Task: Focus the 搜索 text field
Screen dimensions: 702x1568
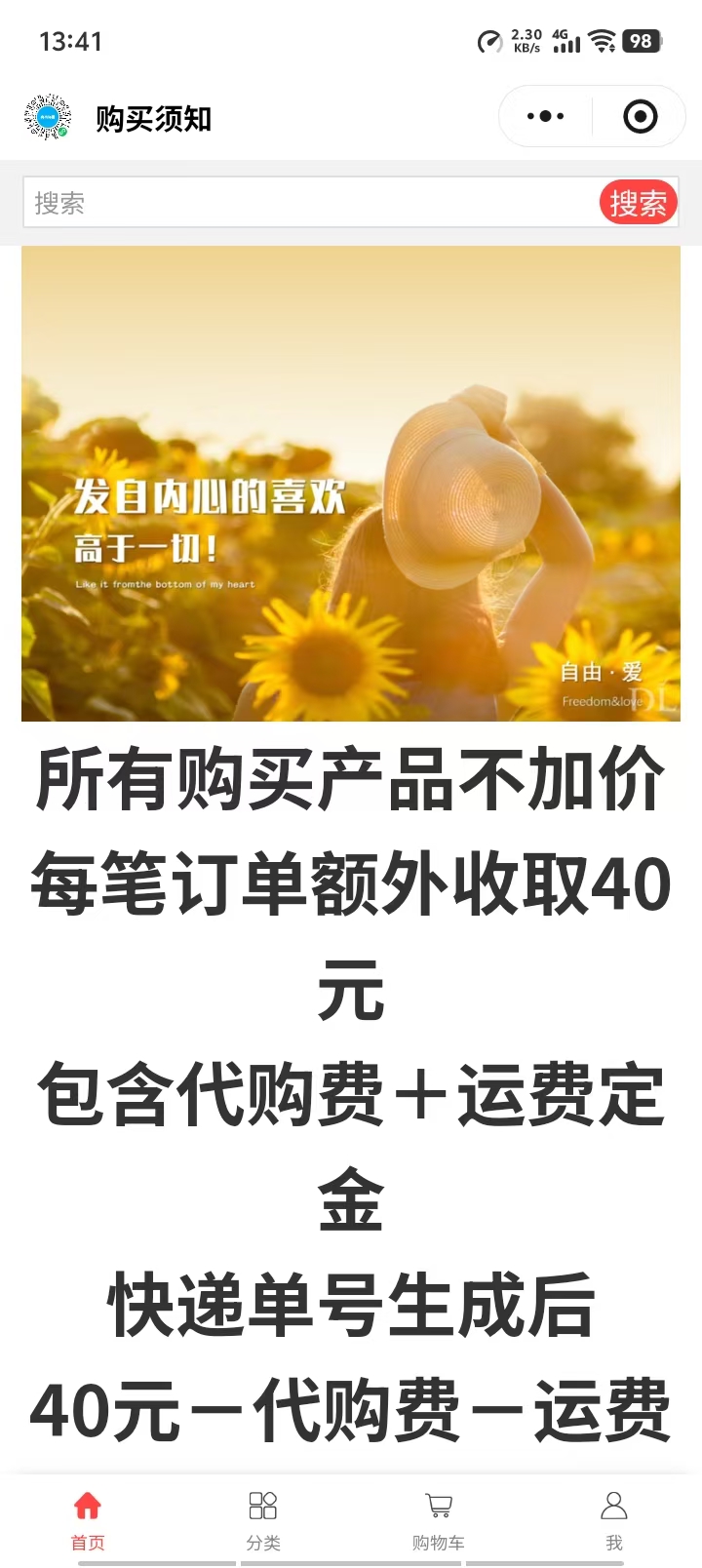Action: click(310, 203)
